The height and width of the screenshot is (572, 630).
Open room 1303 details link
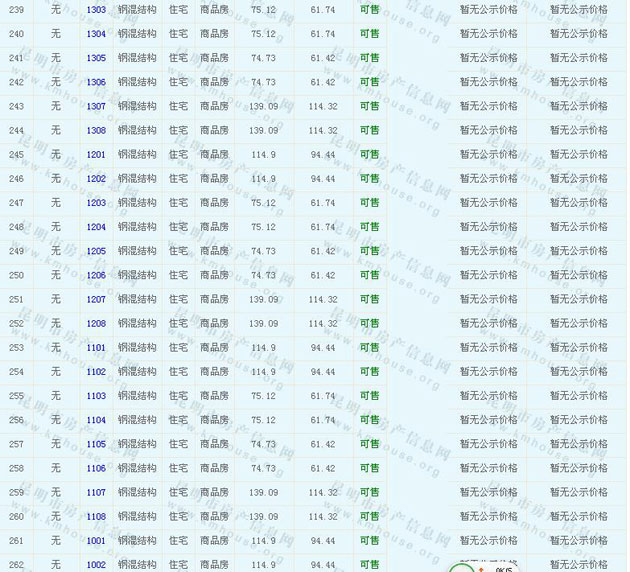coord(96,10)
